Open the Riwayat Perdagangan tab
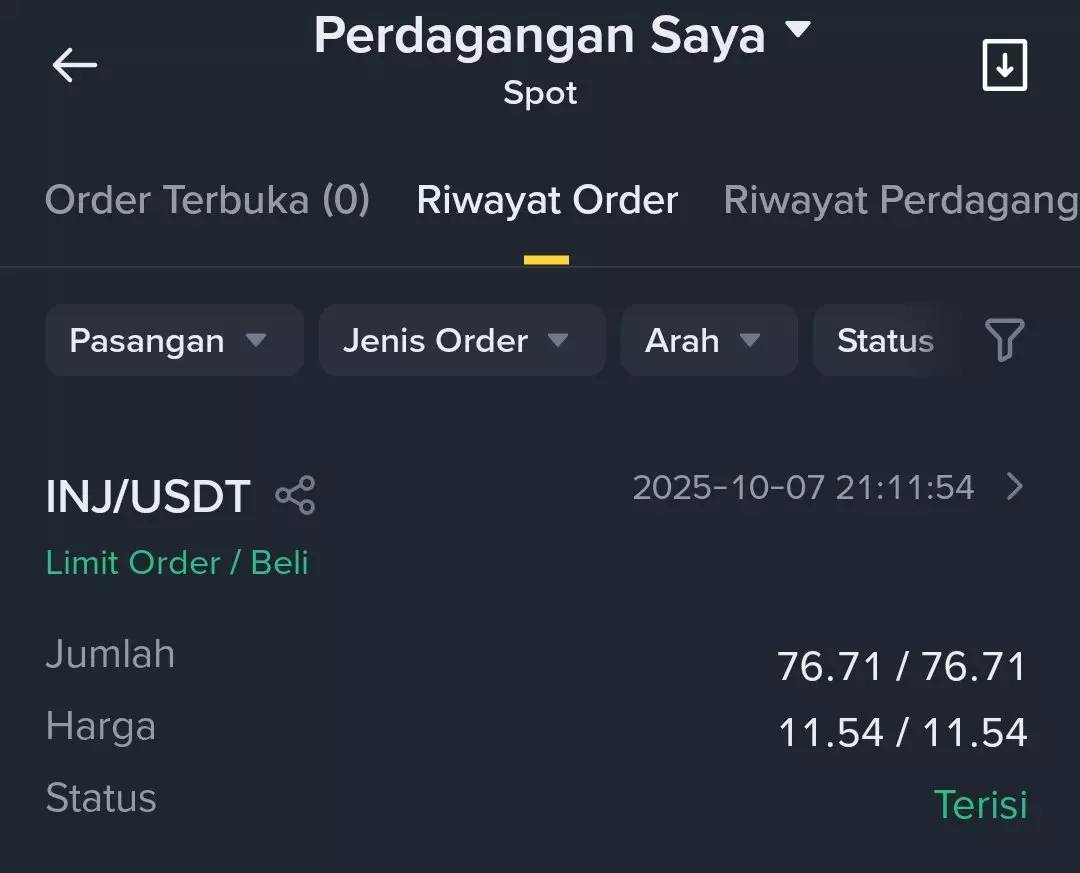1080x873 pixels. click(900, 200)
